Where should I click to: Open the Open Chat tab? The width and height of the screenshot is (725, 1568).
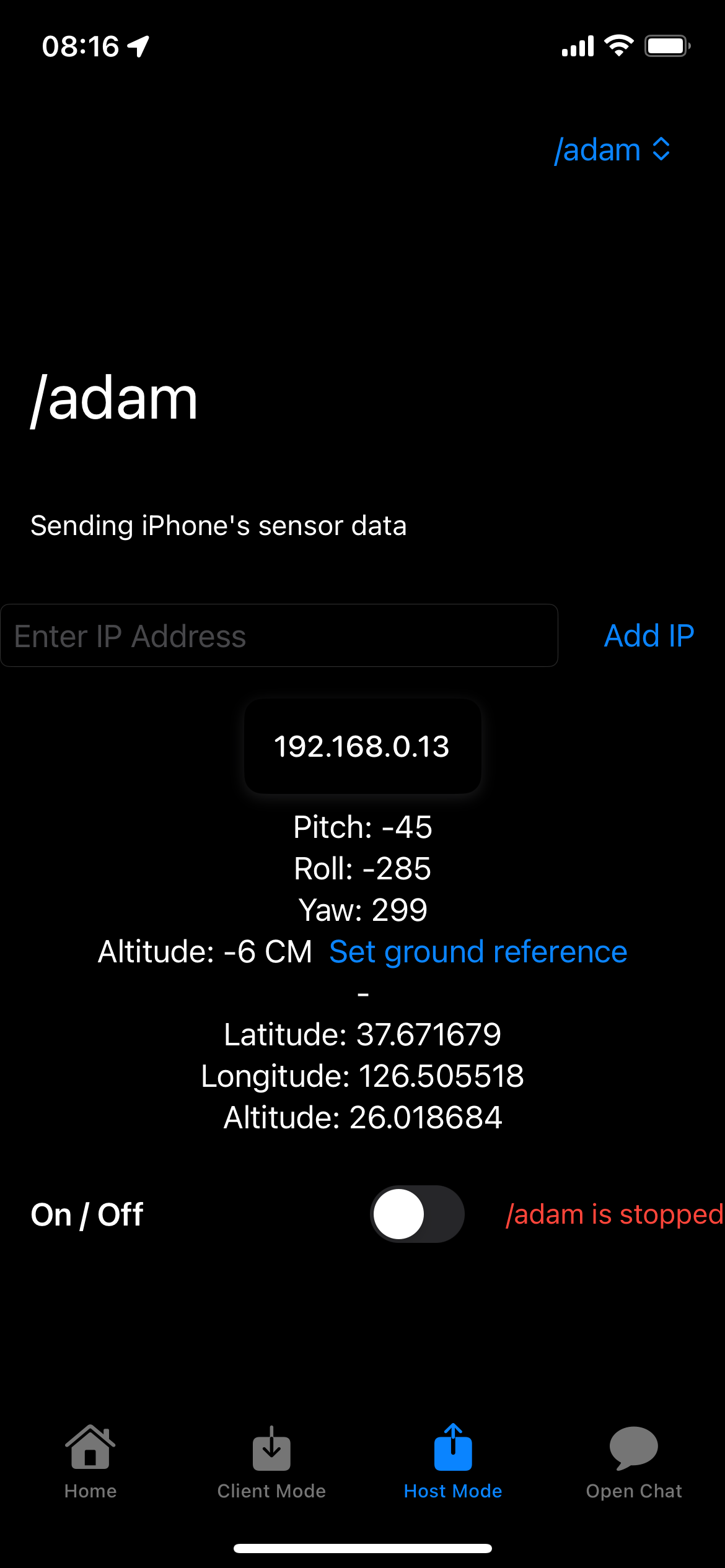pos(634,1461)
